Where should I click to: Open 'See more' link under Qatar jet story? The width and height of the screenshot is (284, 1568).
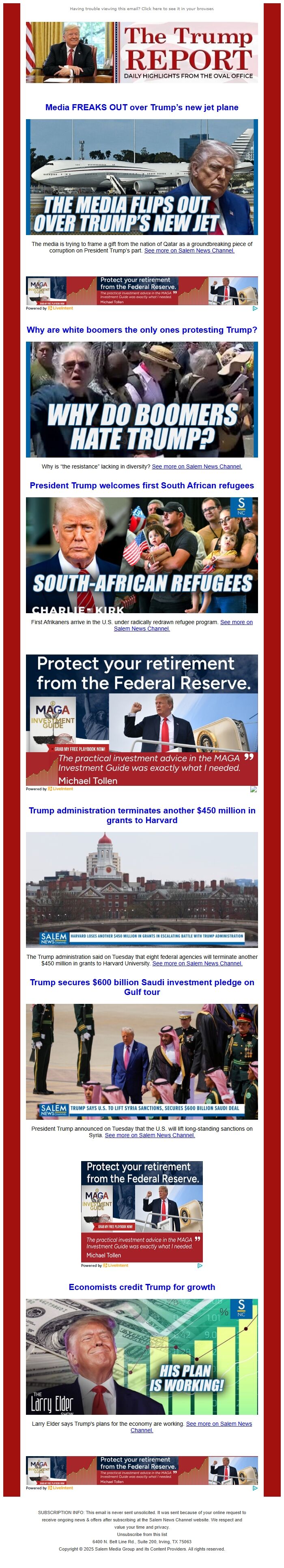(x=189, y=251)
